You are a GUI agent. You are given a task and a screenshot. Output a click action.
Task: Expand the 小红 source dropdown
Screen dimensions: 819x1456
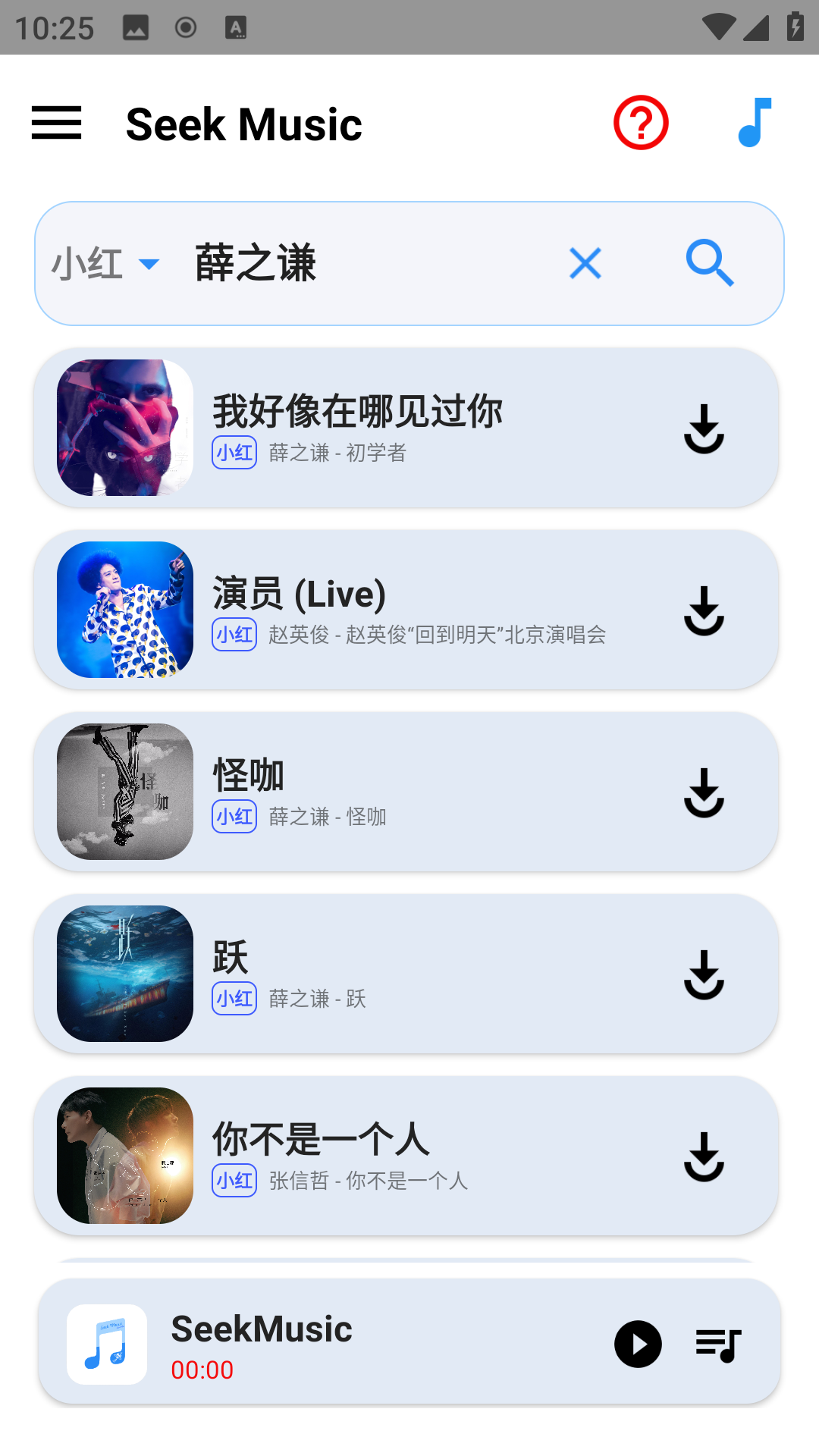105,264
